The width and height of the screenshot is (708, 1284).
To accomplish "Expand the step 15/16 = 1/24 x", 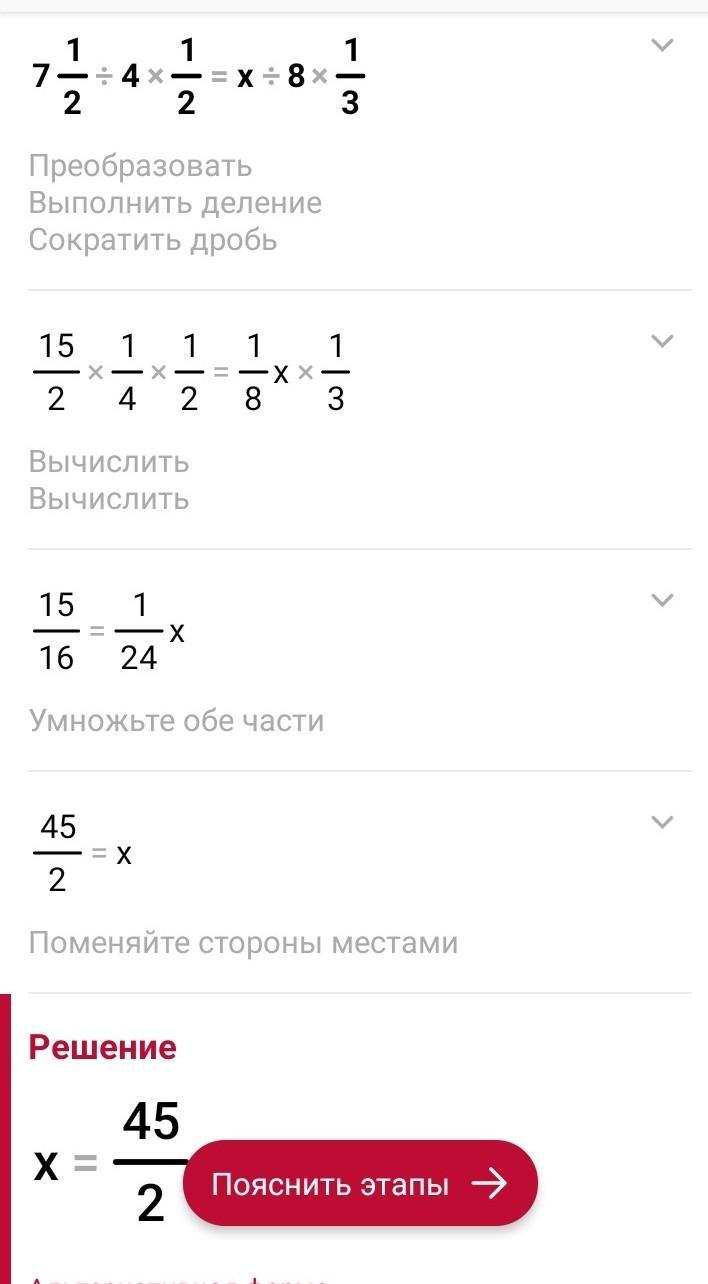I will click(662, 600).
